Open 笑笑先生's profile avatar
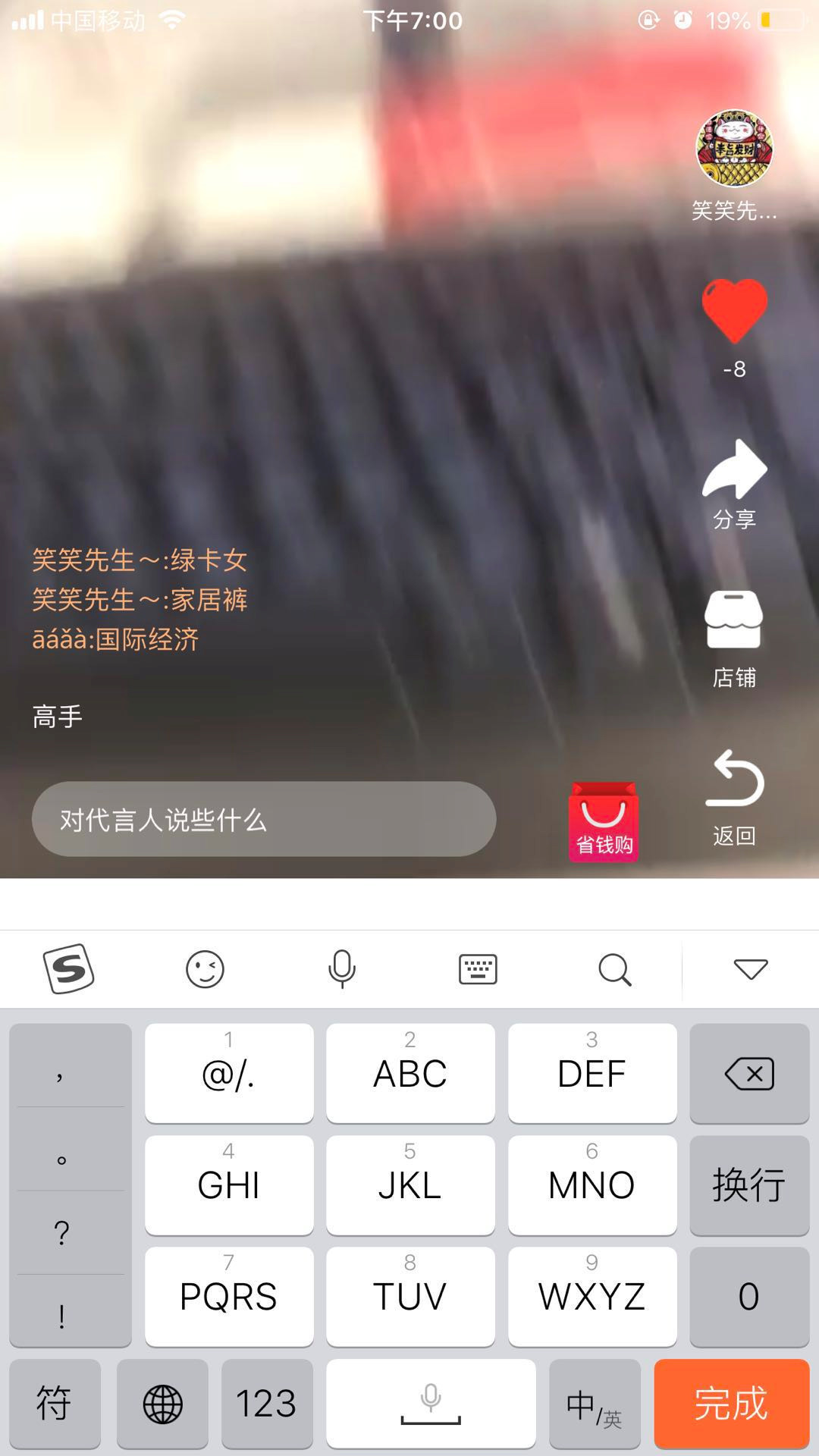Viewport: 819px width, 1456px height. click(x=734, y=148)
